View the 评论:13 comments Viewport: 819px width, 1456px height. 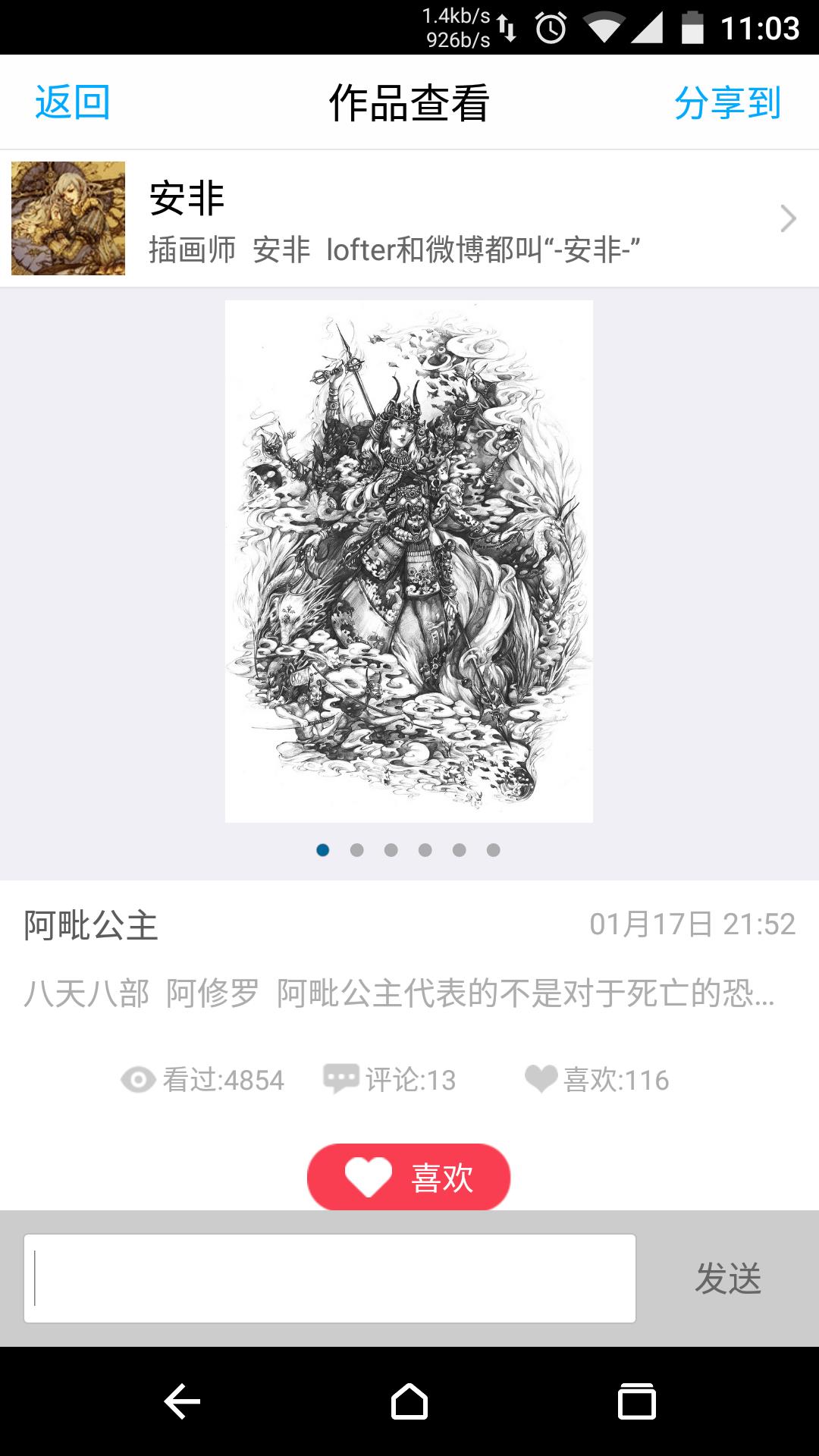[x=391, y=1079]
